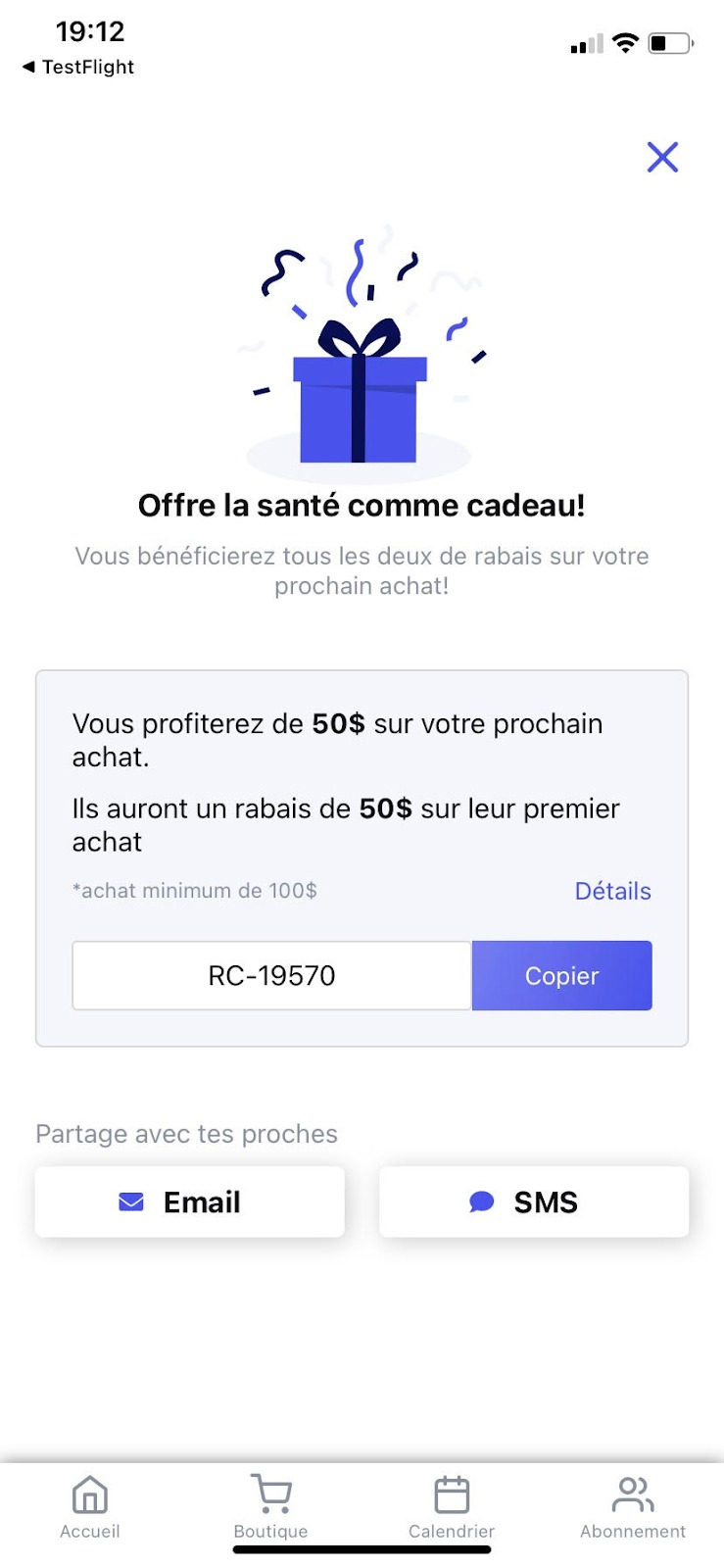
Task: Tap the RC-19570 code field
Action: click(271, 975)
